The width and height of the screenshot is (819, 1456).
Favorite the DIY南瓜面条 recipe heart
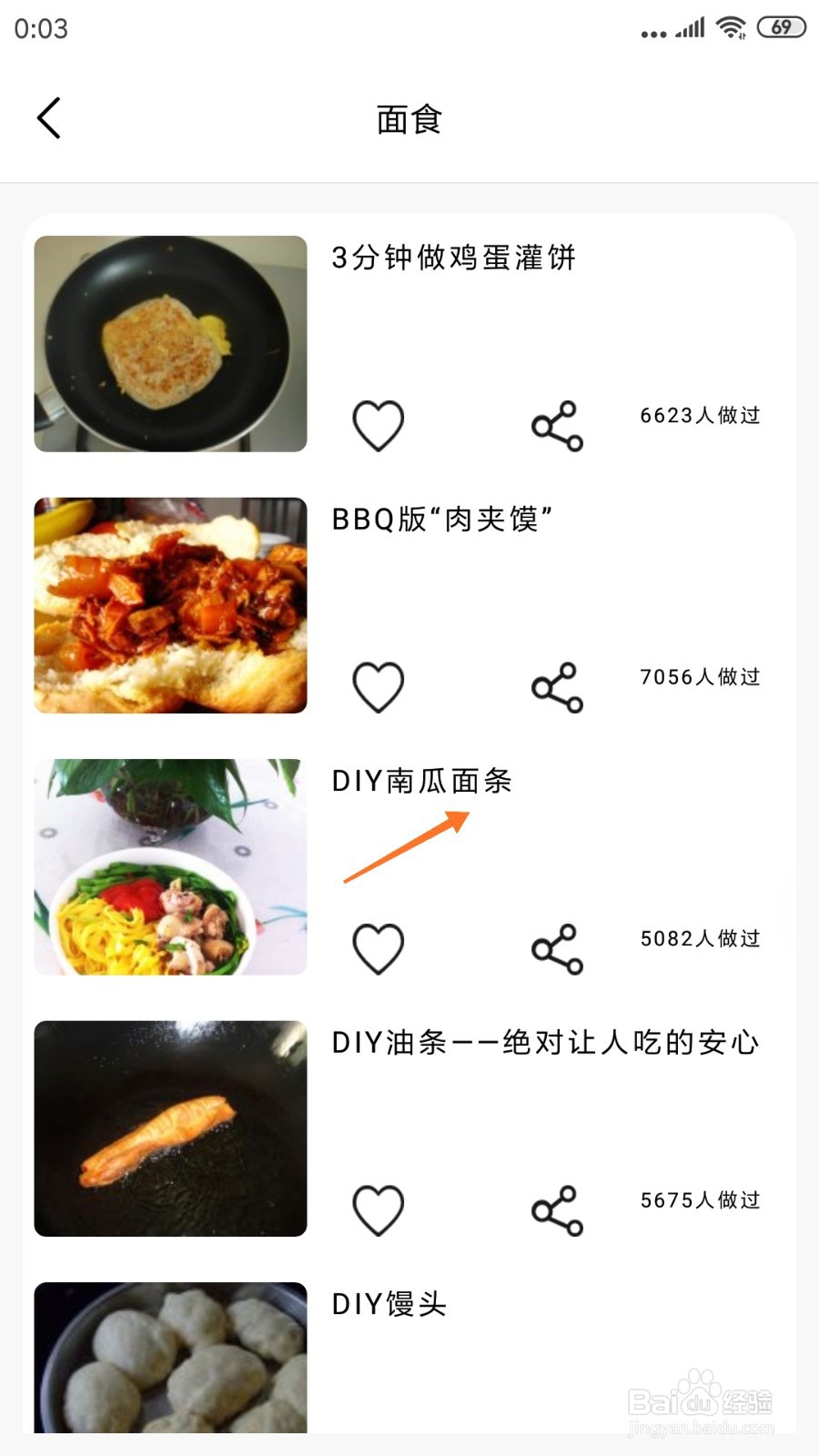(x=378, y=946)
